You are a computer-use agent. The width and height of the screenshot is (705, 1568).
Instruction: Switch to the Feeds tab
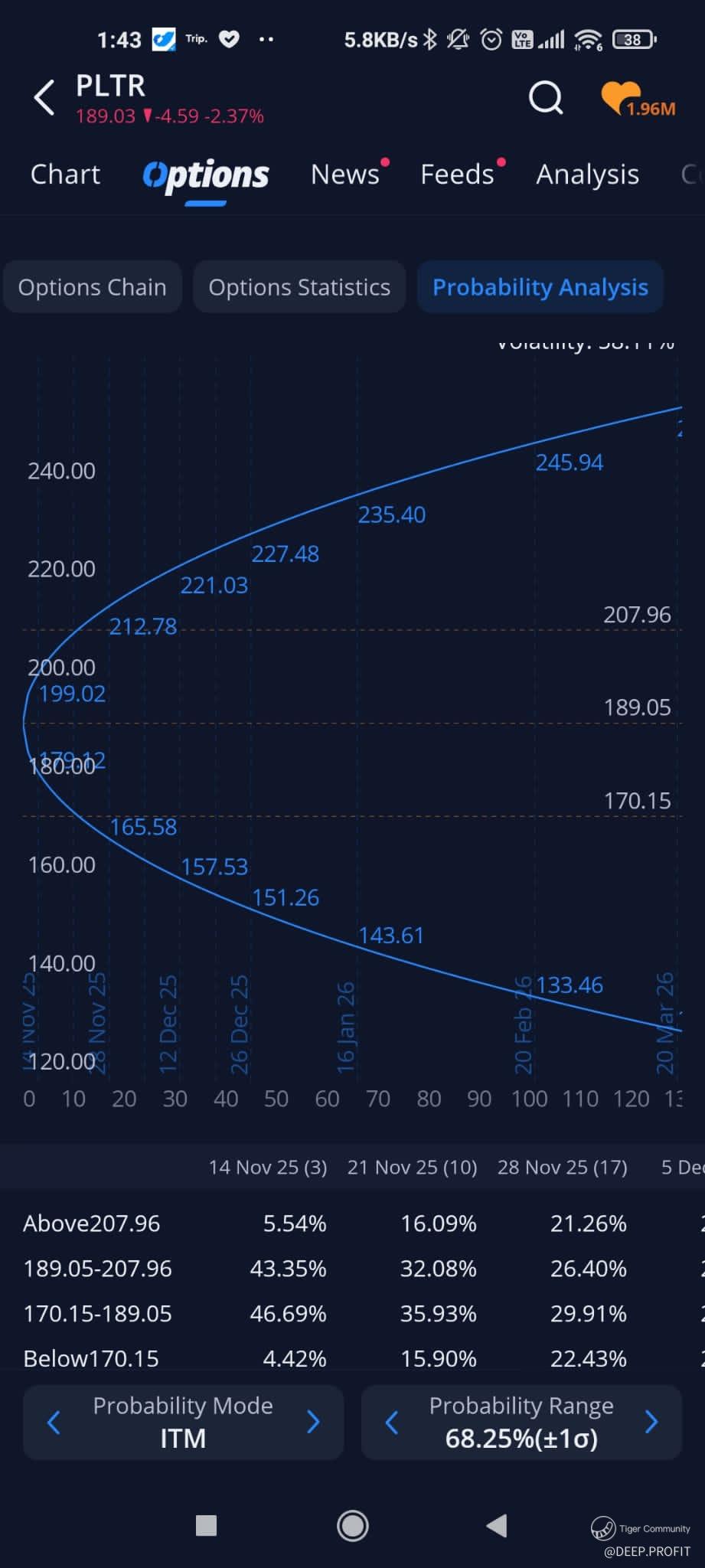point(457,175)
